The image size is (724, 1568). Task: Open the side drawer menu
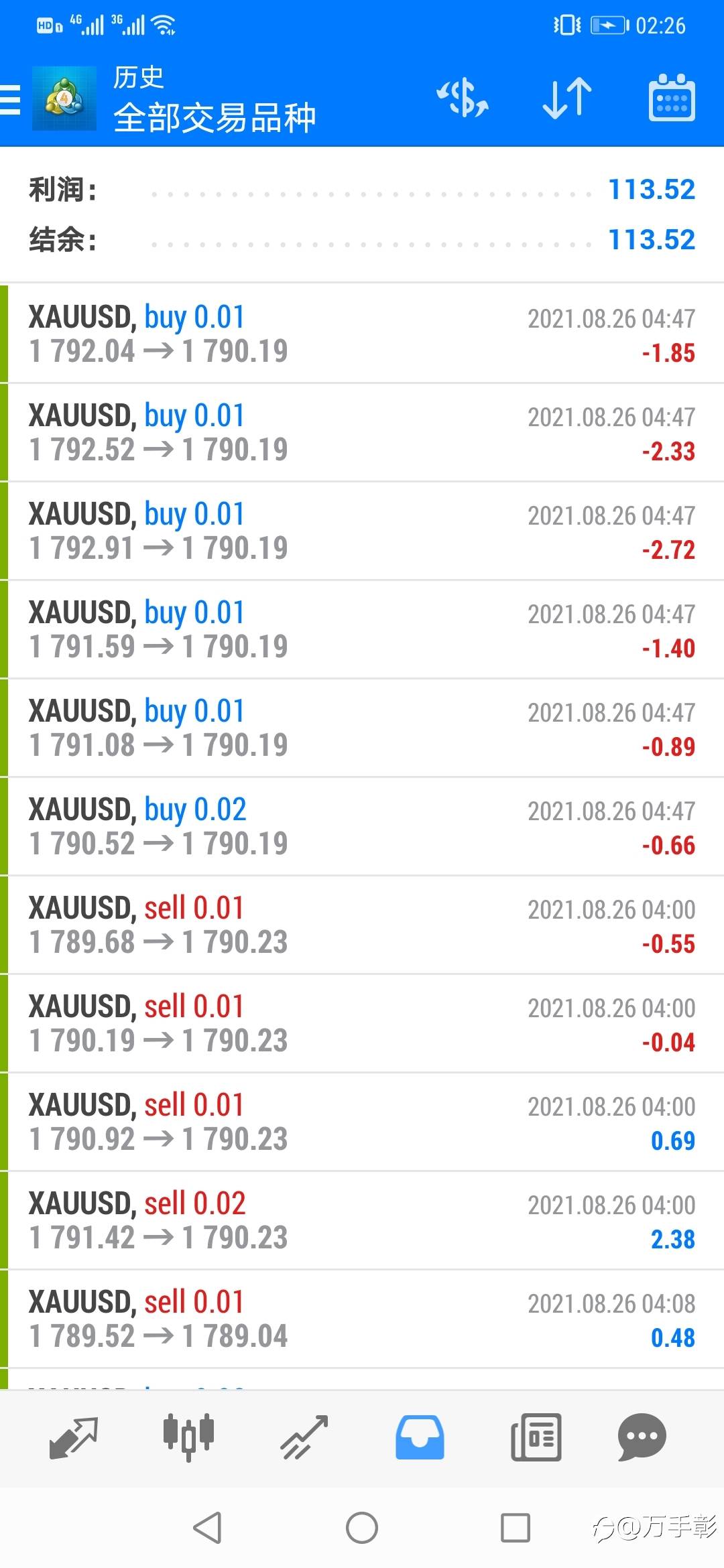12,99
